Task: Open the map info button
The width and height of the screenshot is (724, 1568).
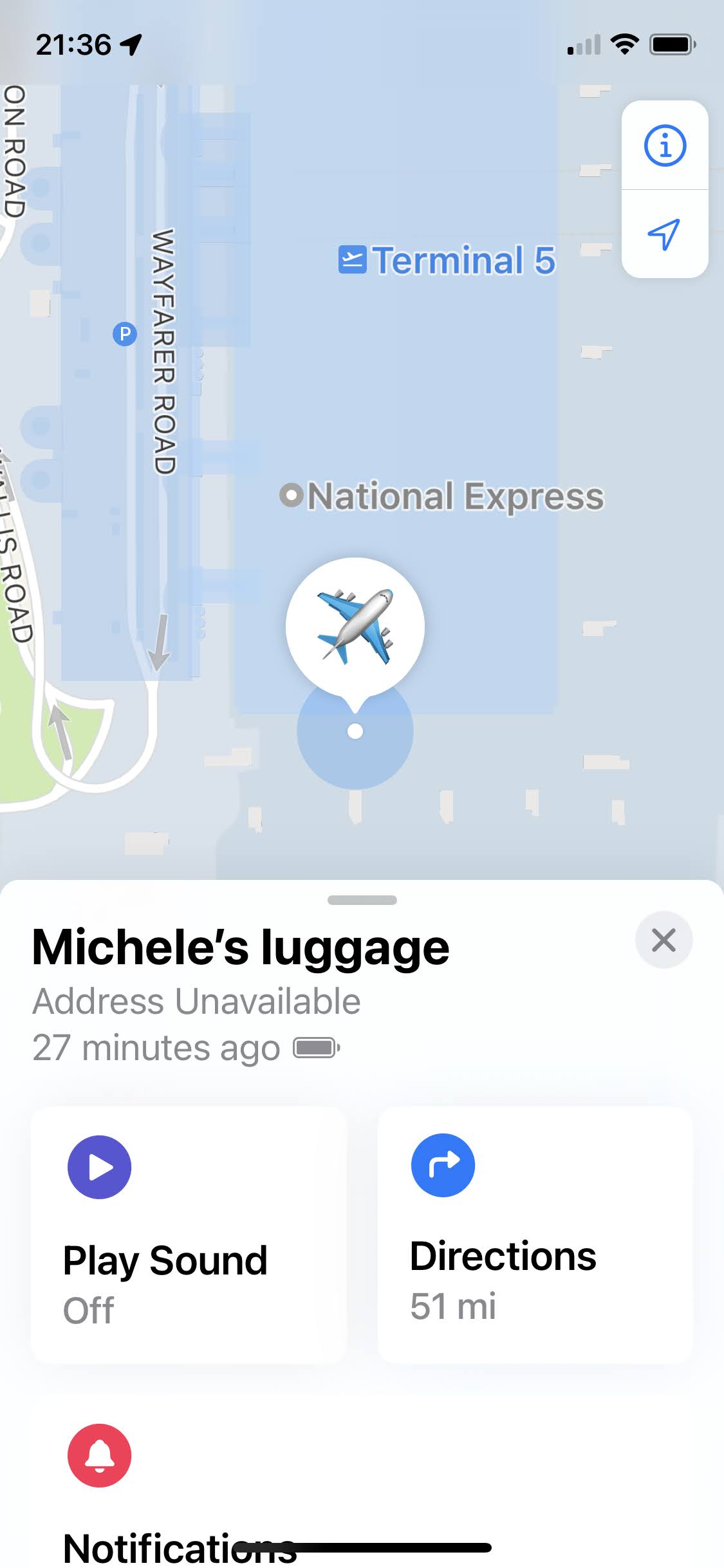Action: click(x=665, y=145)
